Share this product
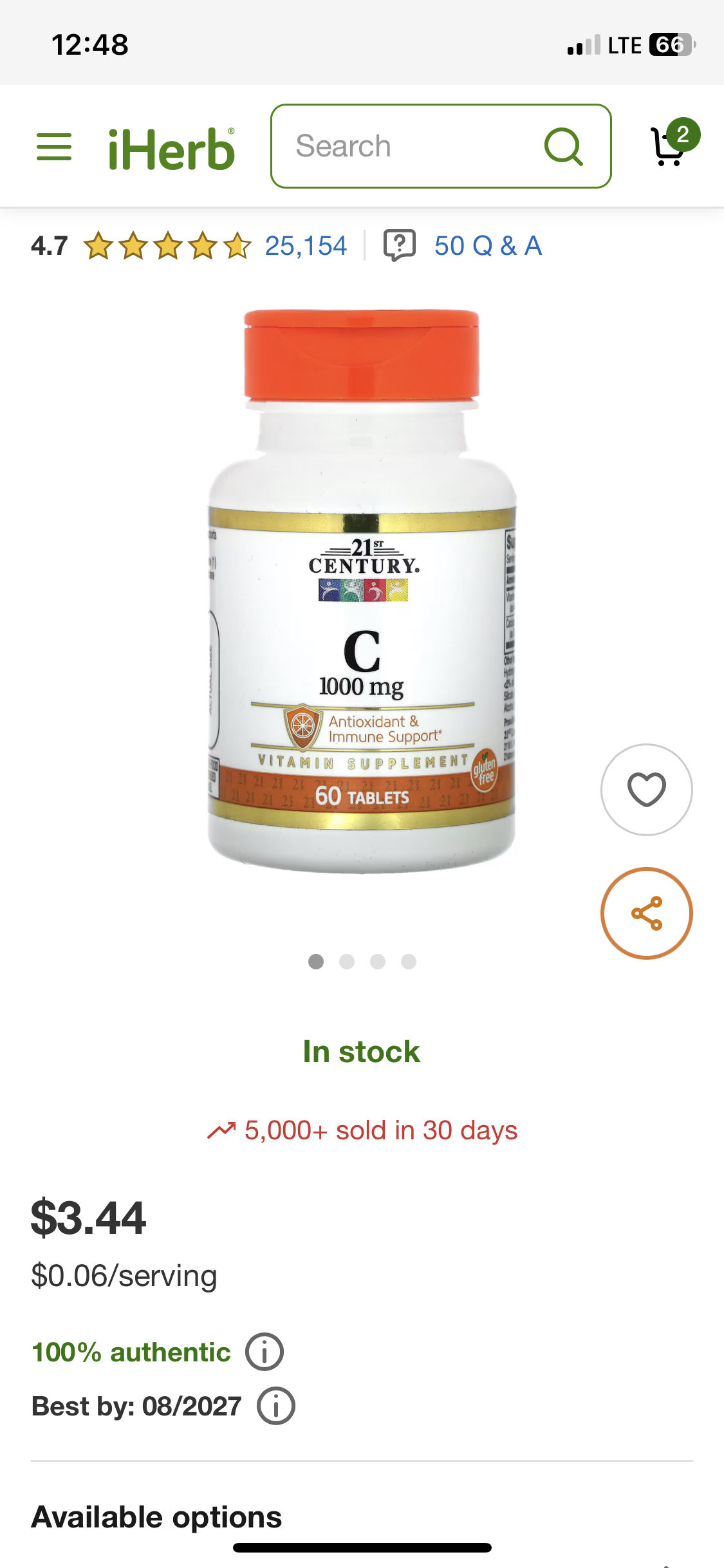 pyautogui.click(x=646, y=913)
